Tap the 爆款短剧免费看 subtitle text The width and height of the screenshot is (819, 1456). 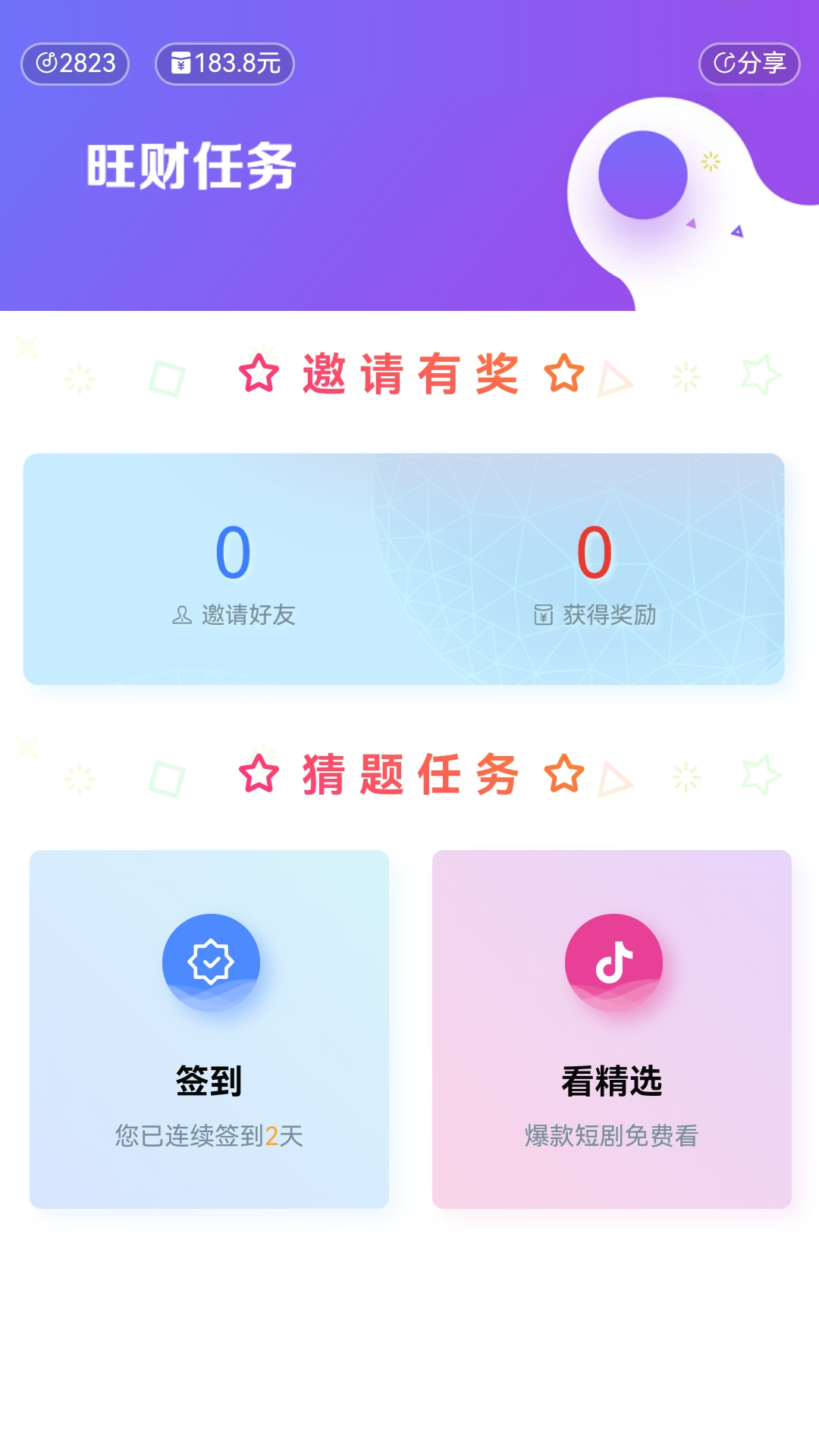(x=613, y=1134)
